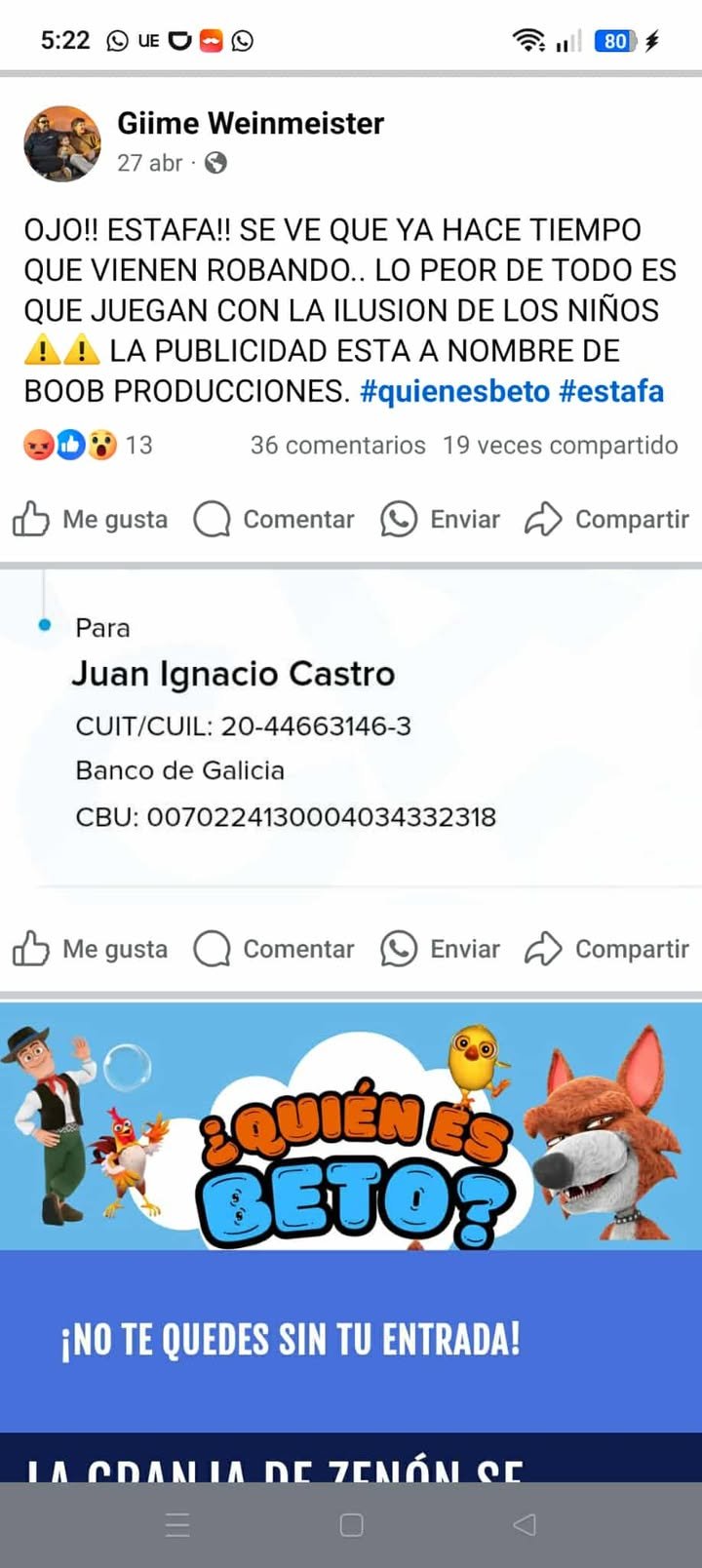Go to the system home screen
Screen dimensions: 702x1568
pyautogui.click(x=351, y=1525)
